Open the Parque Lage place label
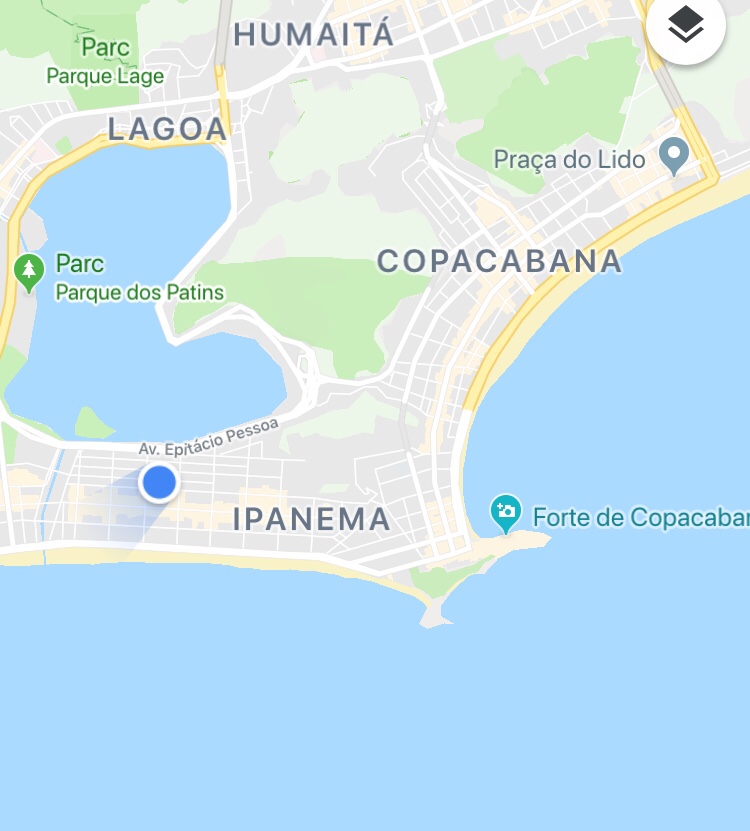750x831 pixels. (x=105, y=76)
